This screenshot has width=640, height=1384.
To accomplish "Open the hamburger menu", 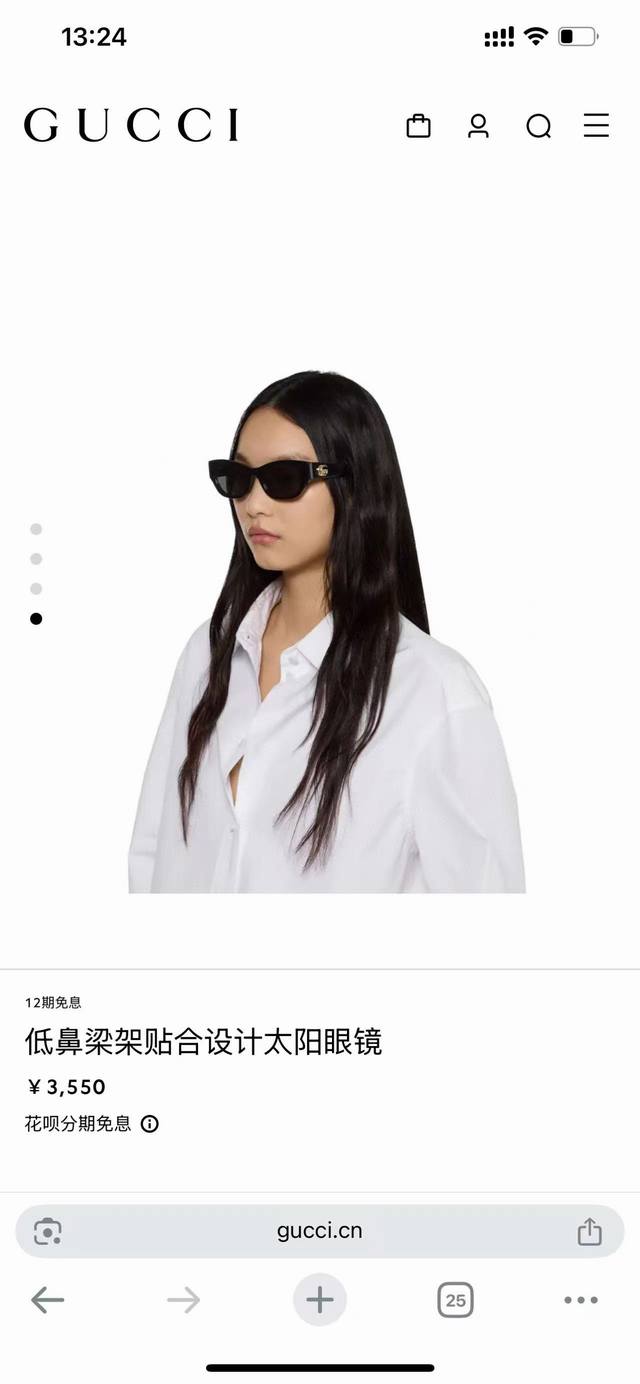I will click(596, 125).
